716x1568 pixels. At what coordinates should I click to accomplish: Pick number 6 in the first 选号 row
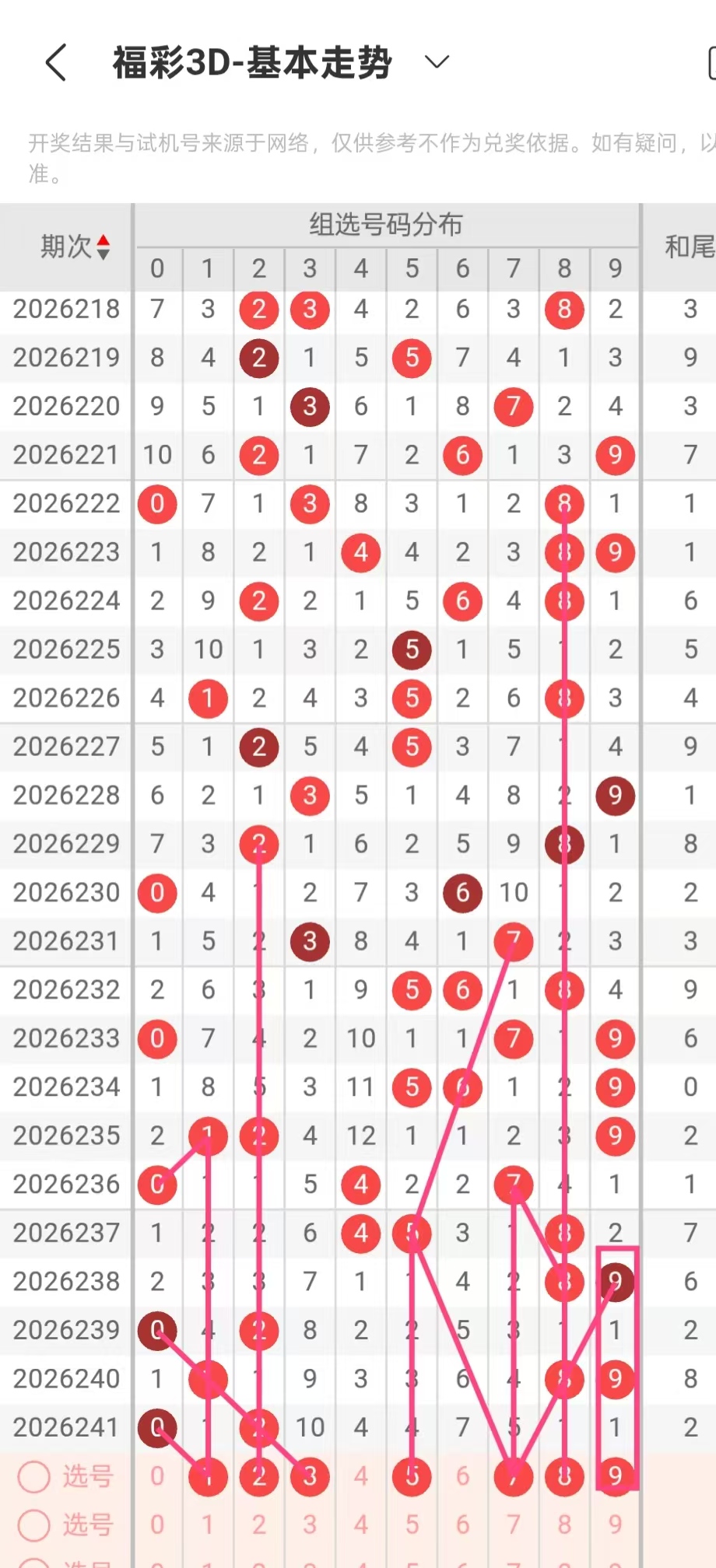pyautogui.click(x=462, y=1476)
